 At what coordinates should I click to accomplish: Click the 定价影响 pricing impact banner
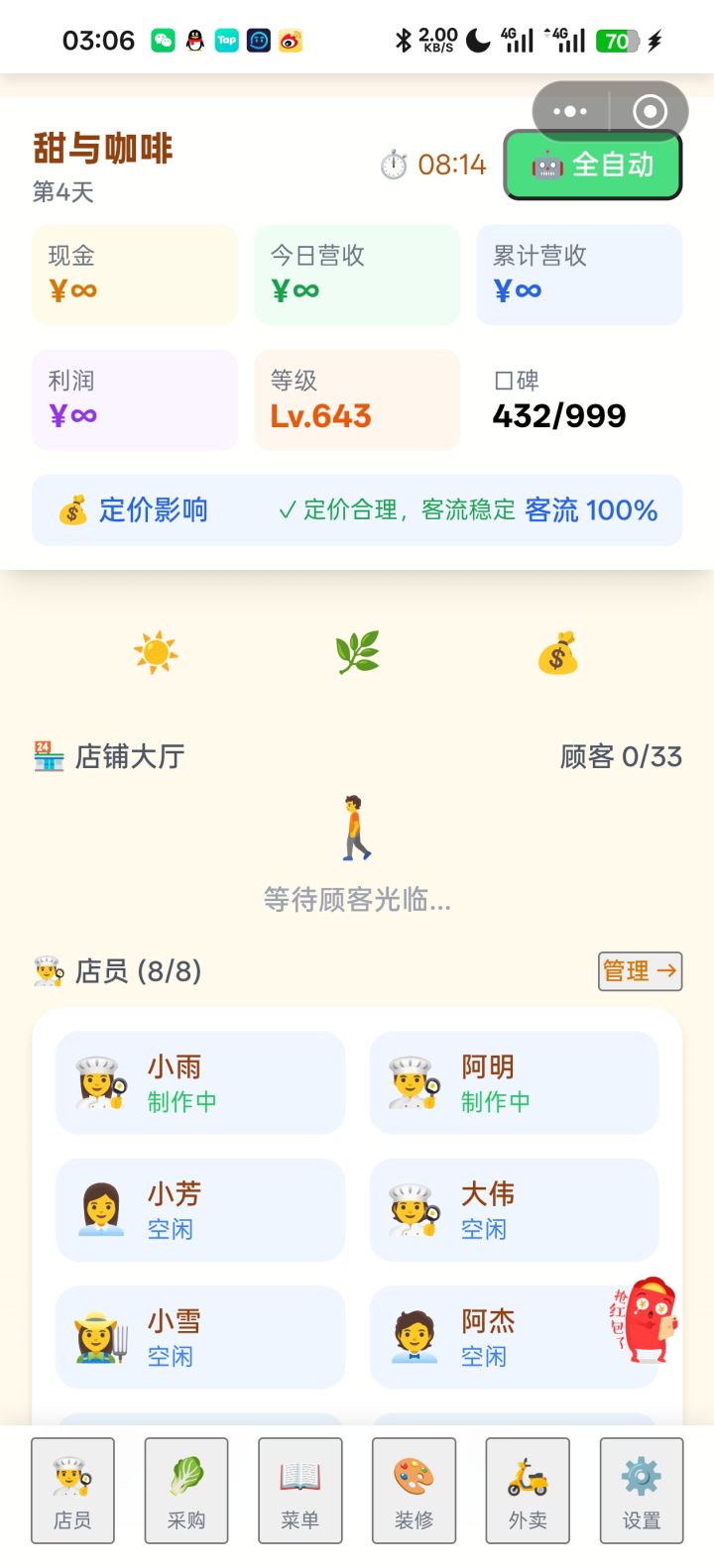(x=357, y=509)
